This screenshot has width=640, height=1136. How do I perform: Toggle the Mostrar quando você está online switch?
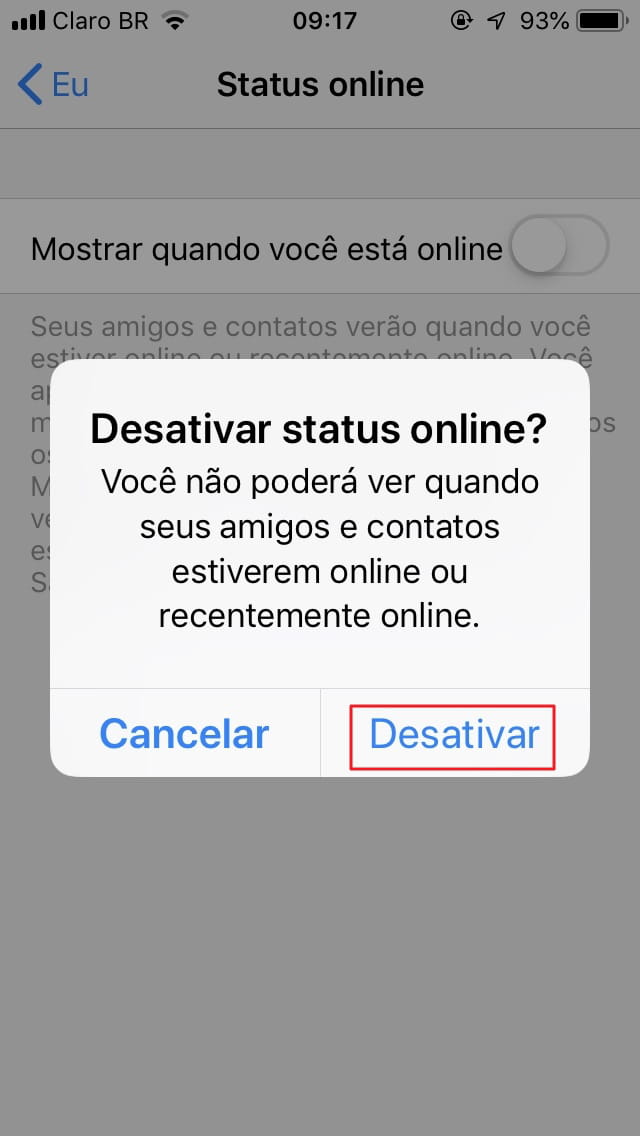click(558, 246)
